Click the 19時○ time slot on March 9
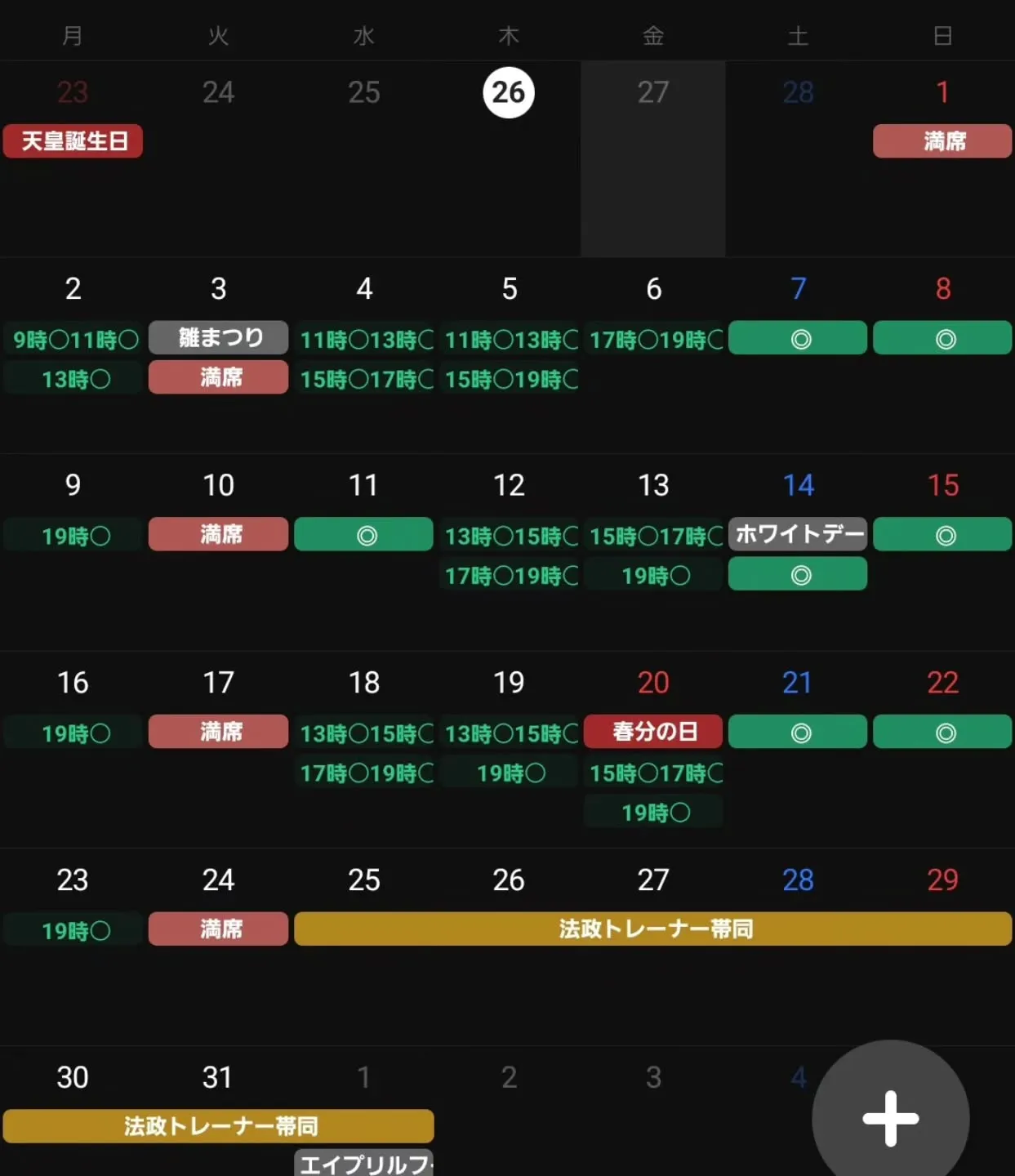Screen dimensions: 1015x1176 (x=73, y=533)
